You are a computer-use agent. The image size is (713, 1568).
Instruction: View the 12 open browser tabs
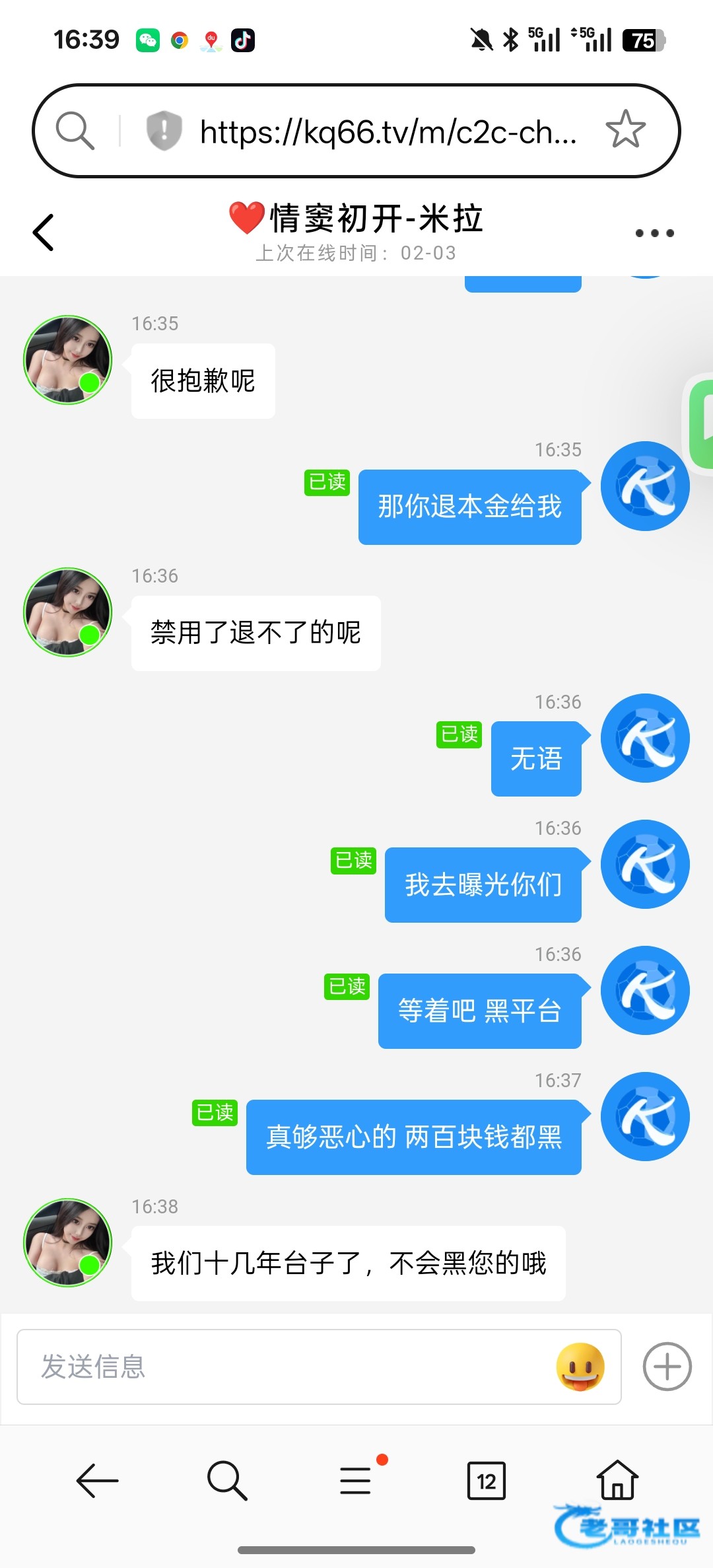pos(486,1481)
